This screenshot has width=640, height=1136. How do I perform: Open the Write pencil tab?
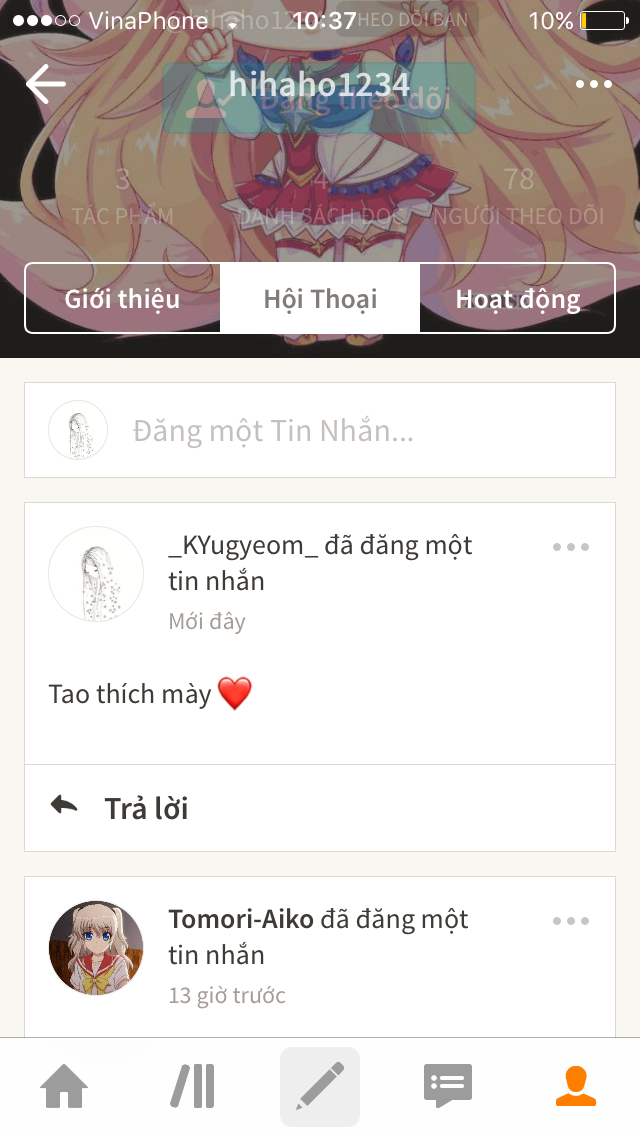tap(320, 1087)
